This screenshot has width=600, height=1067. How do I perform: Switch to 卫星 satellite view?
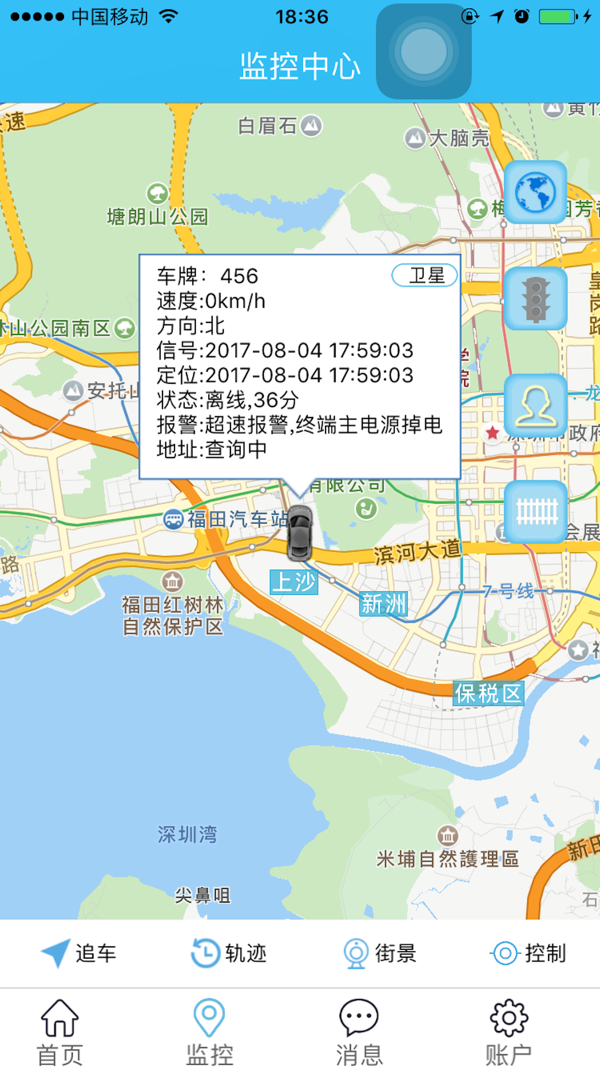pyautogui.click(x=424, y=275)
